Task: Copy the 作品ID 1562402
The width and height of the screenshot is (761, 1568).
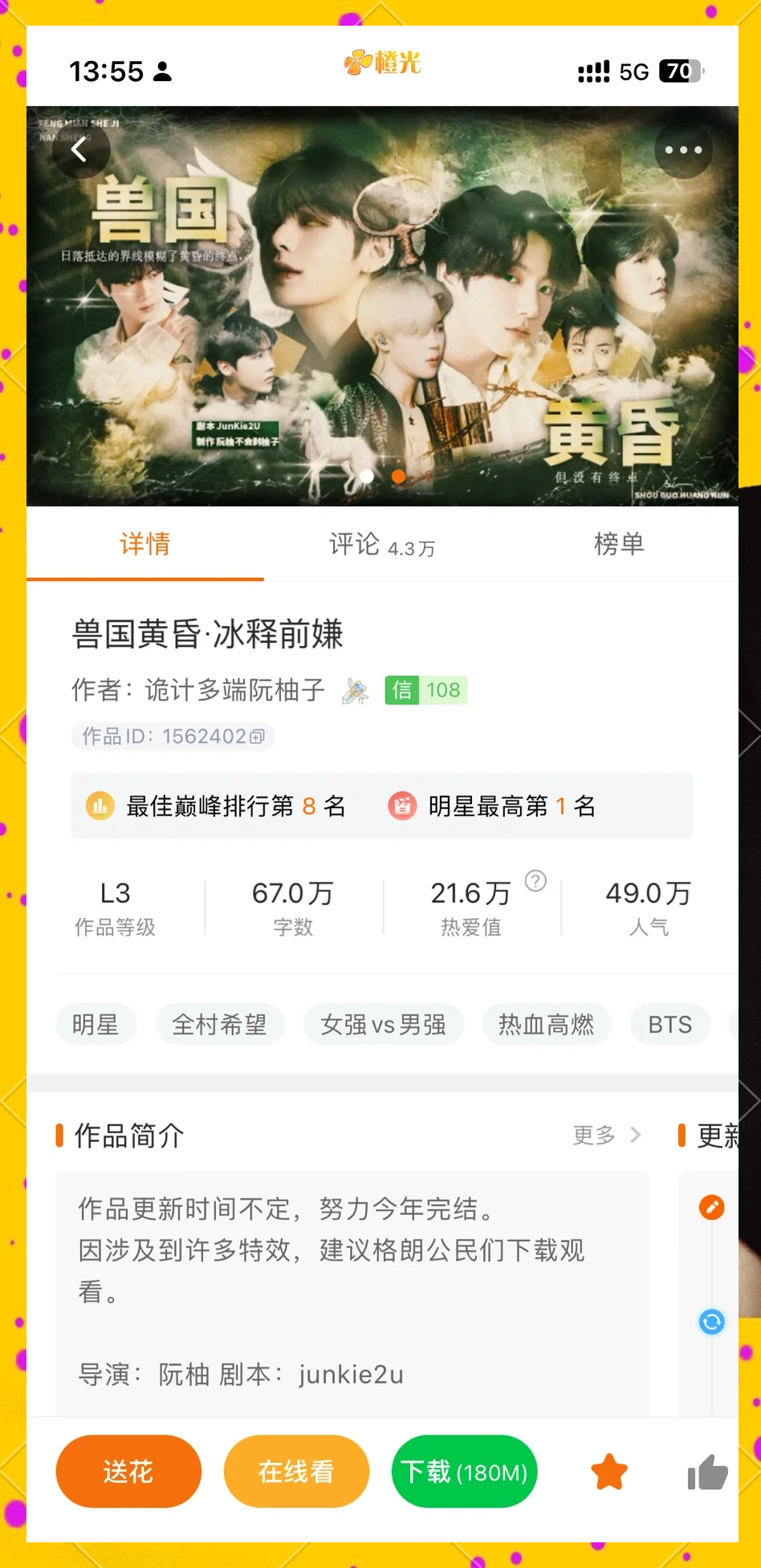Action: pyautogui.click(x=257, y=737)
